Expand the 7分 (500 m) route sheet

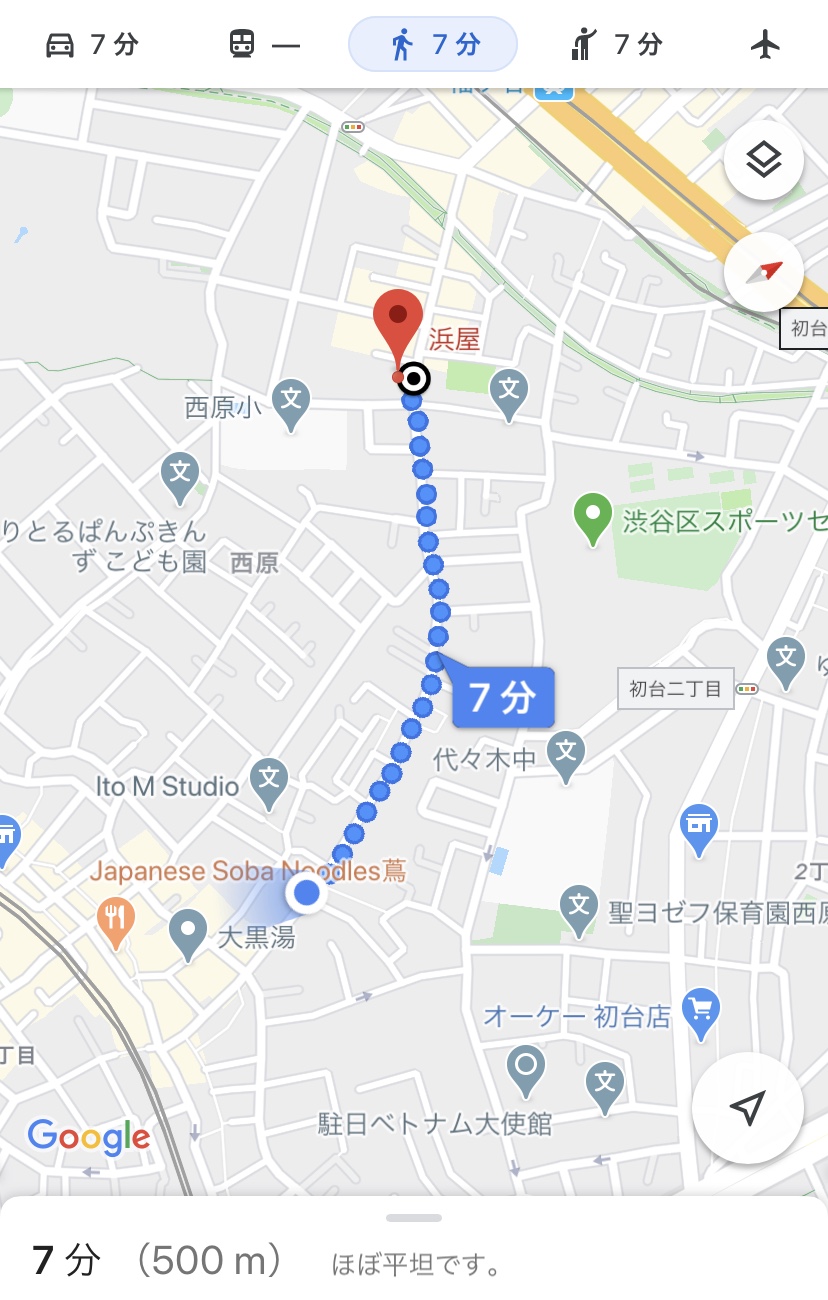point(414,1218)
